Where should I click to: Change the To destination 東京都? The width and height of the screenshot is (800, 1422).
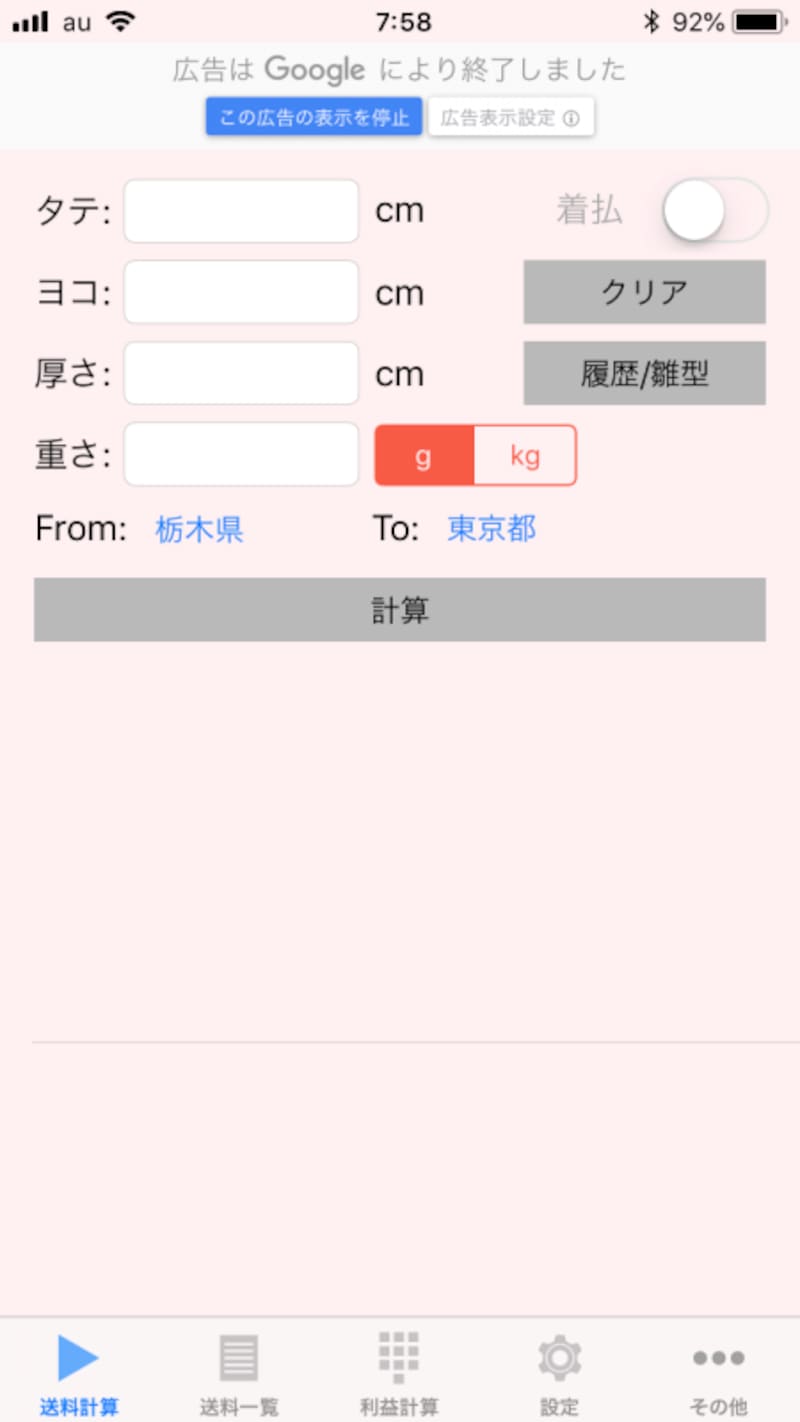click(491, 529)
